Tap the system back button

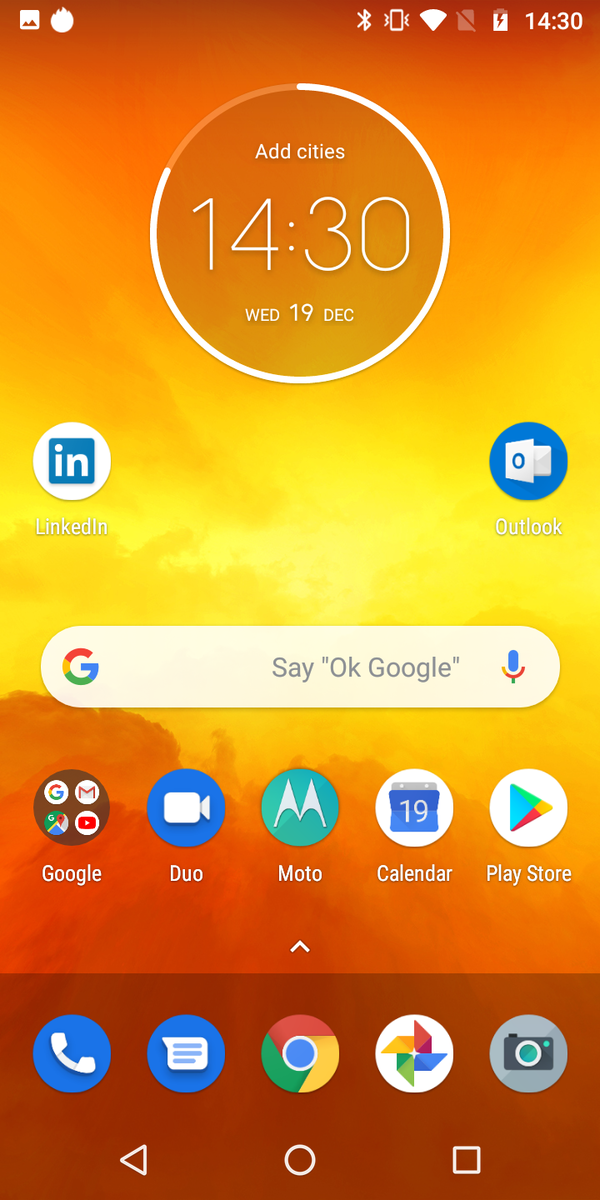click(x=134, y=1160)
